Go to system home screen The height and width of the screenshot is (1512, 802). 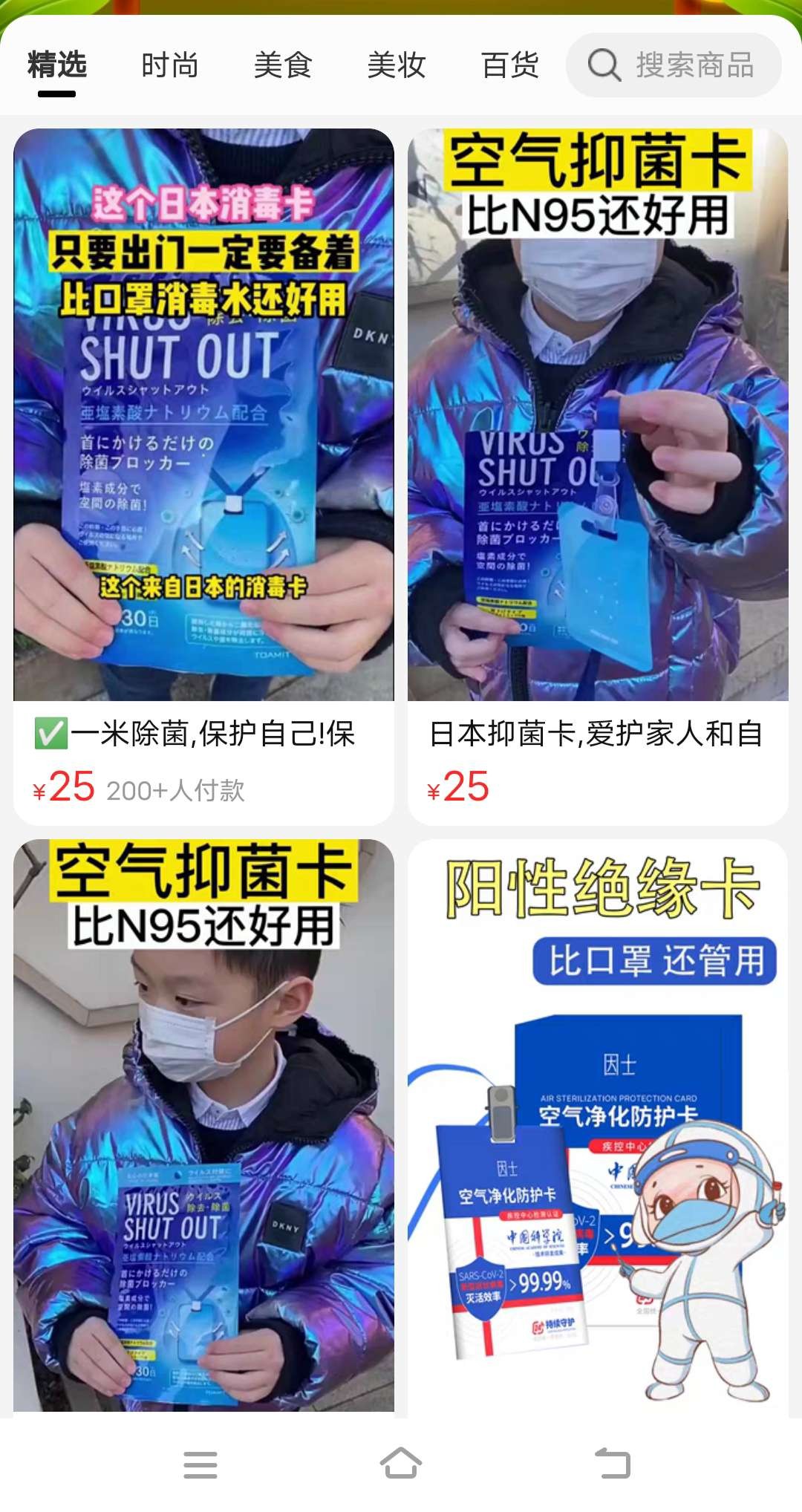[401, 1464]
